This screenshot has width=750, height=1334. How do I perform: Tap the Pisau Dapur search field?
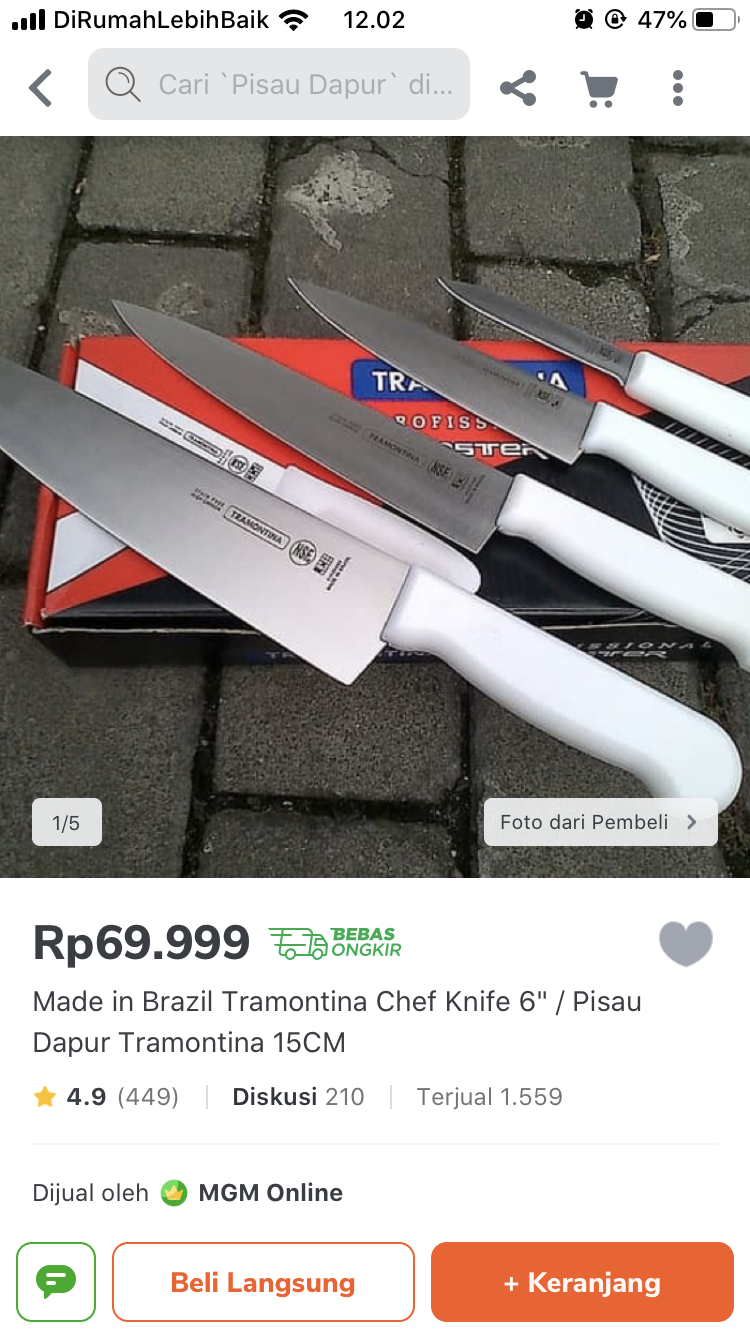(x=279, y=85)
